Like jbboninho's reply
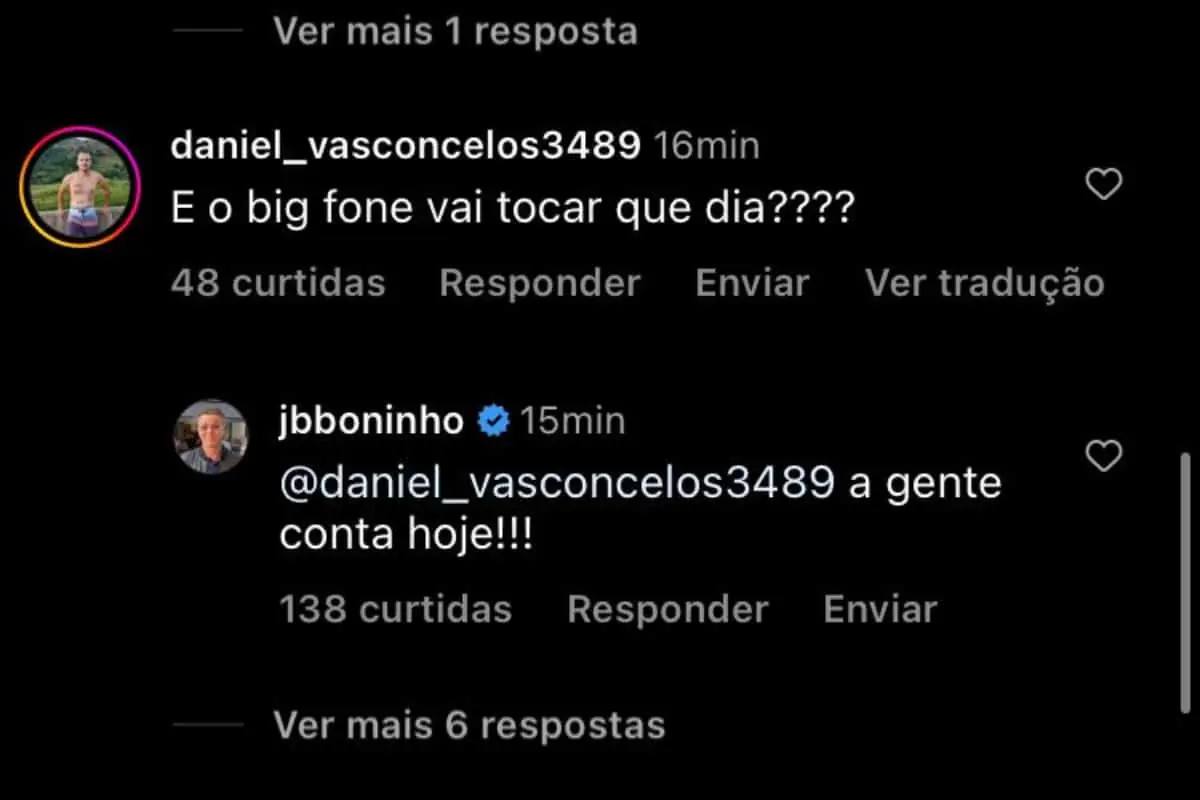 coord(1104,457)
